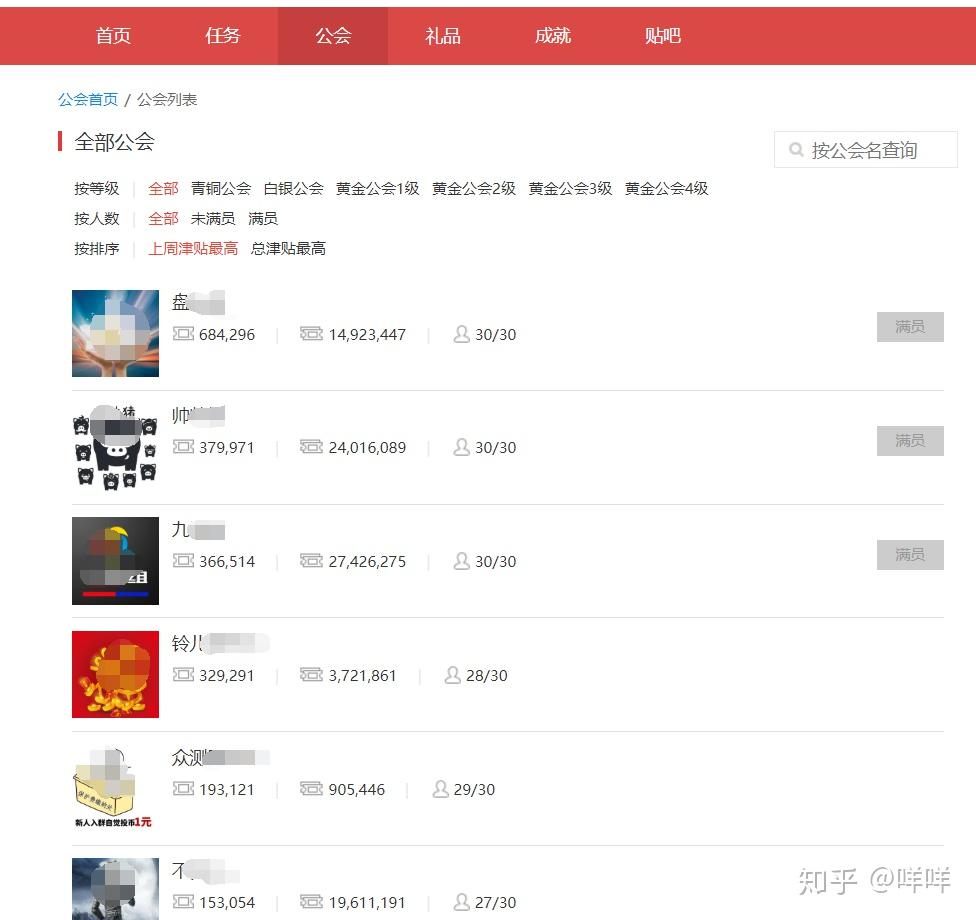976x920 pixels.
Task: Choose the 黄金公会4级 filter
Action: [666, 188]
